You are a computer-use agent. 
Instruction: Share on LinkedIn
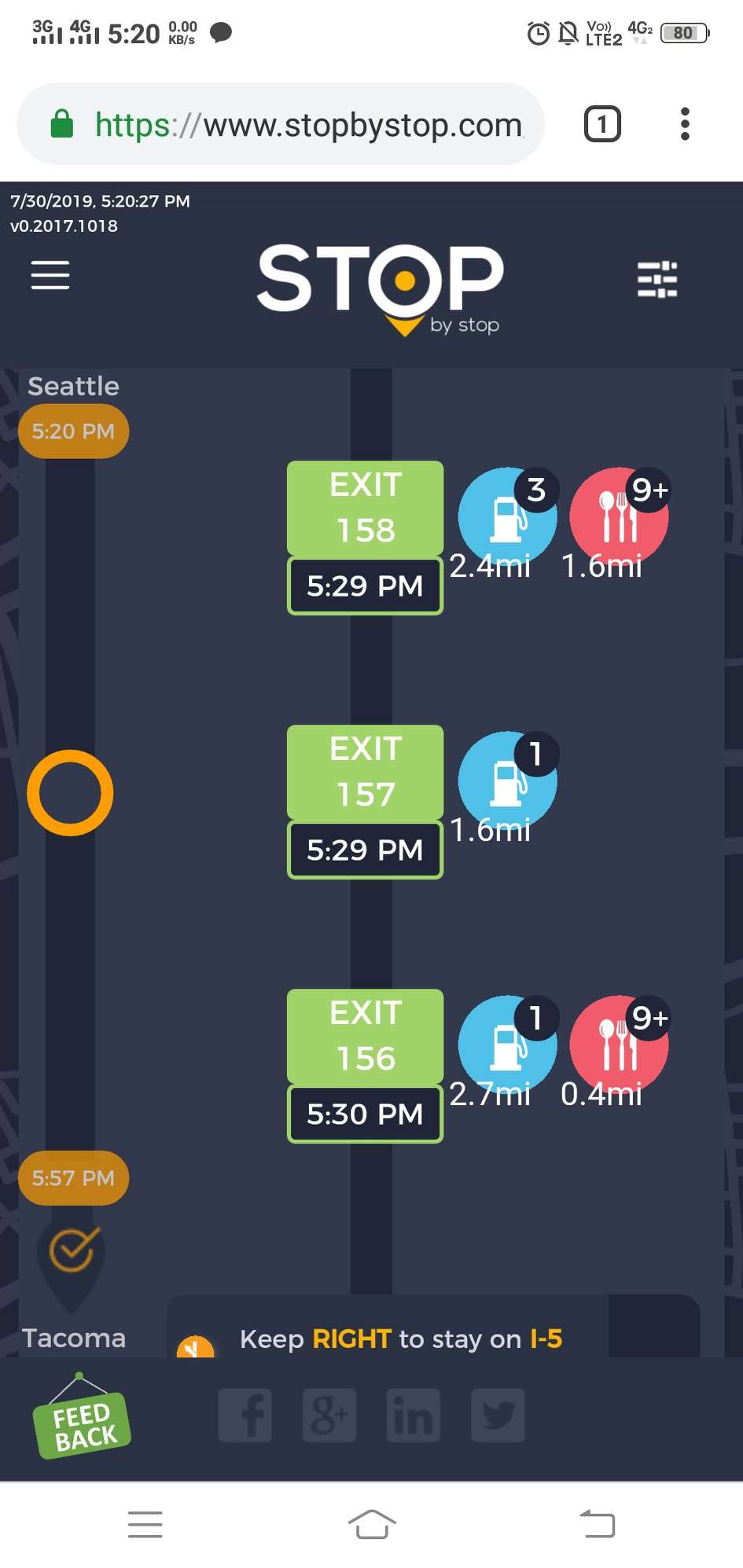[414, 1415]
